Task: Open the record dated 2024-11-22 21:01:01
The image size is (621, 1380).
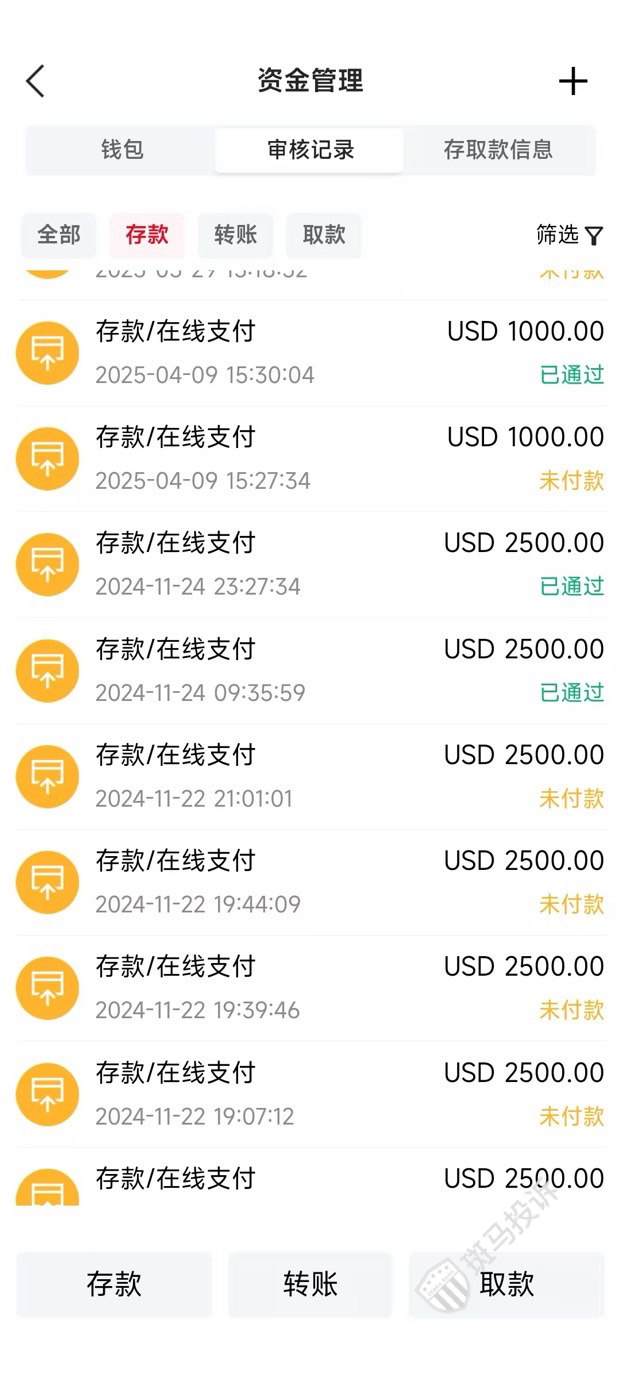Action: (310, 777)
